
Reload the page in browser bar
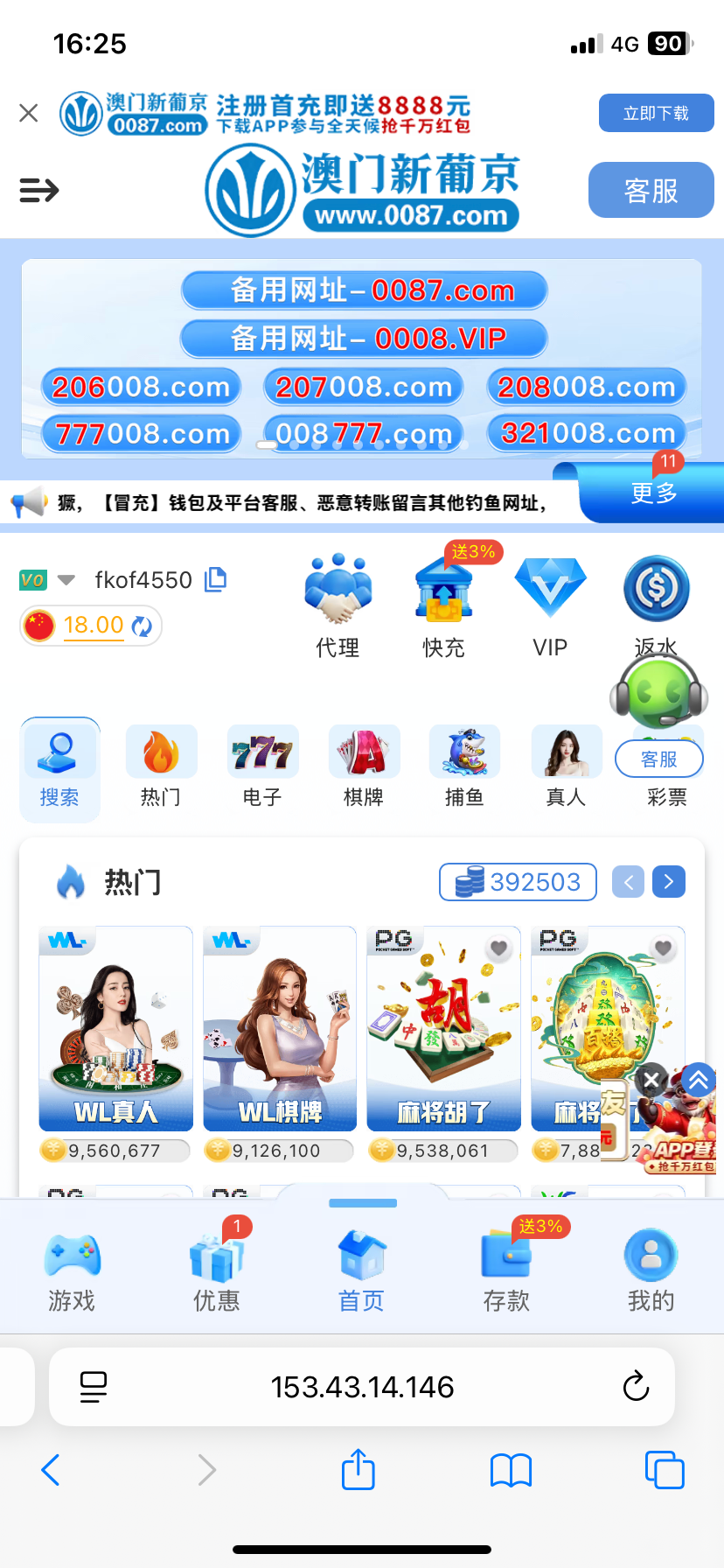click(636, 1387)
